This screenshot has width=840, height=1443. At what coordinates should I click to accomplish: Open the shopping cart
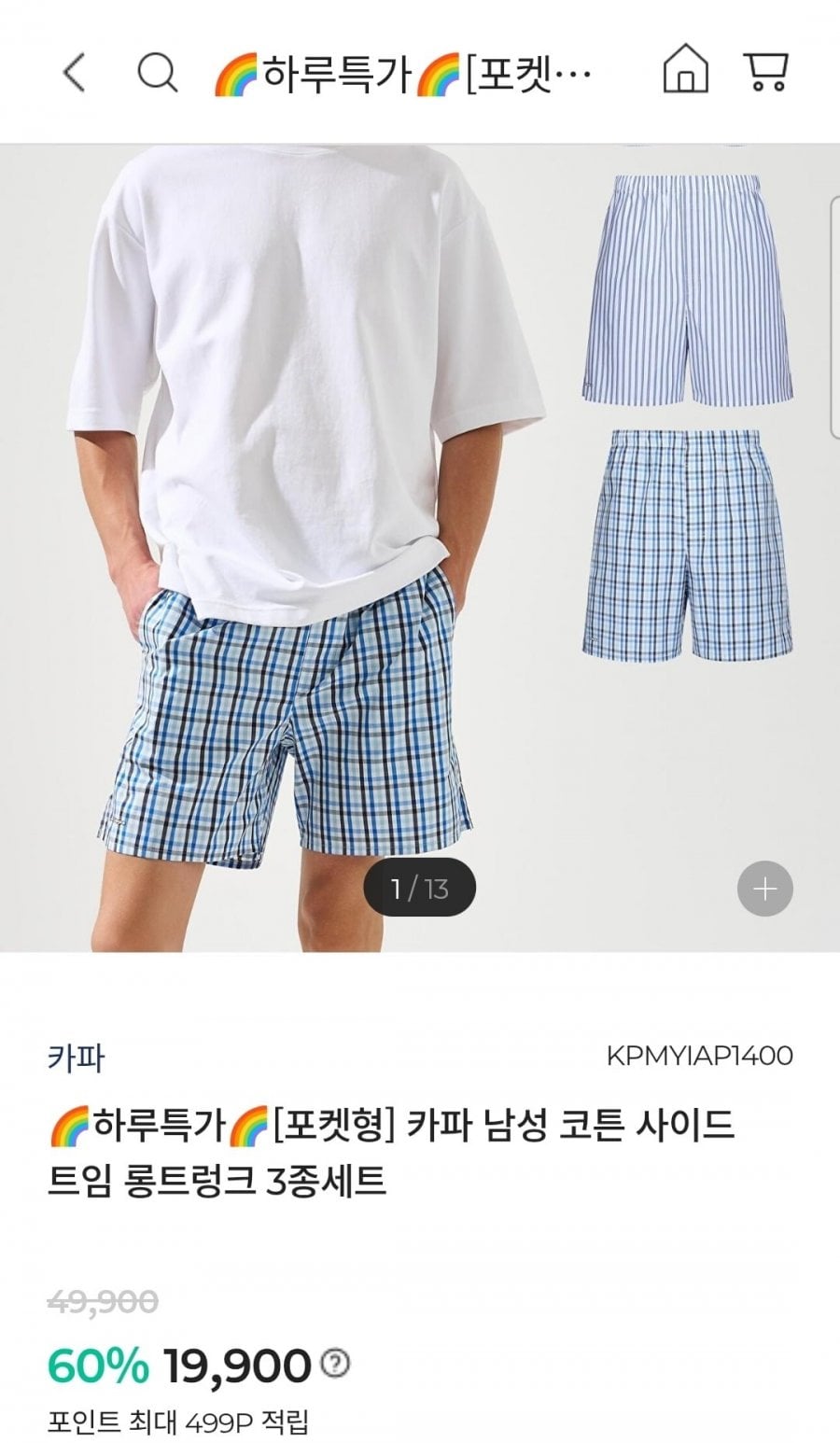[x=766, y=72]
